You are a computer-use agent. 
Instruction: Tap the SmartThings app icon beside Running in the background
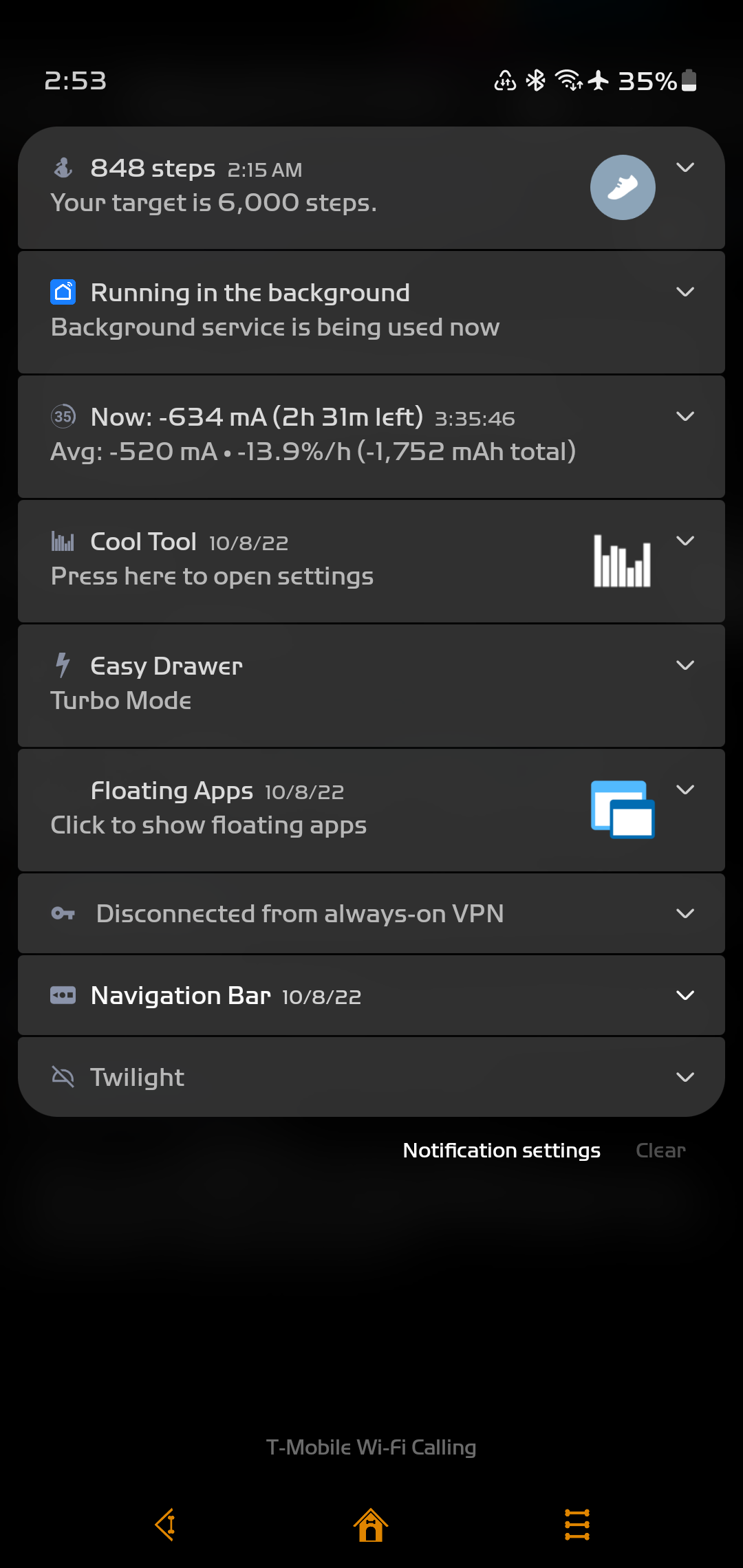(x=64, y=292)
